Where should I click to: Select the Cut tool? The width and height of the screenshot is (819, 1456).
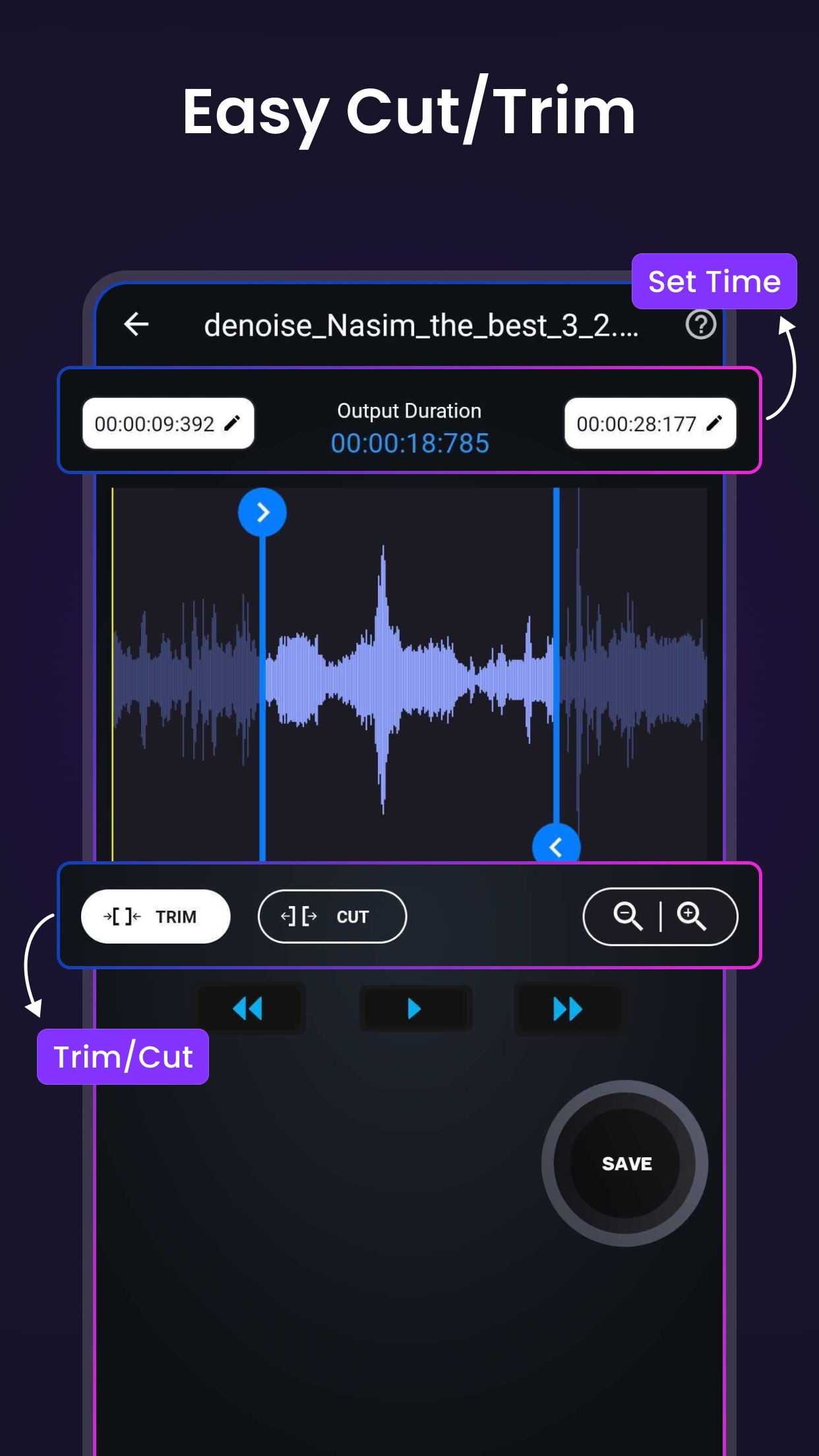pos(331,917)
